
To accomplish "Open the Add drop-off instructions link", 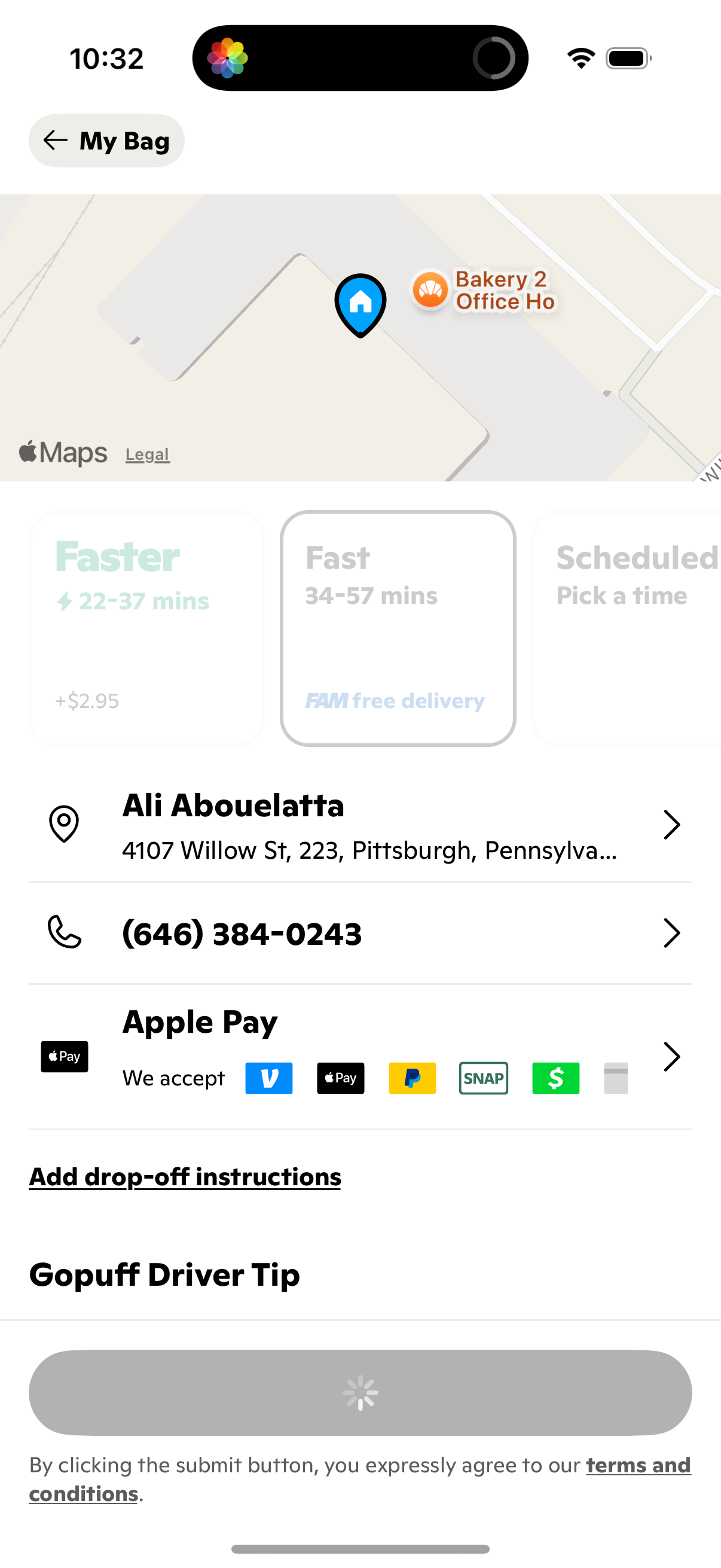I will point(185,1176).
